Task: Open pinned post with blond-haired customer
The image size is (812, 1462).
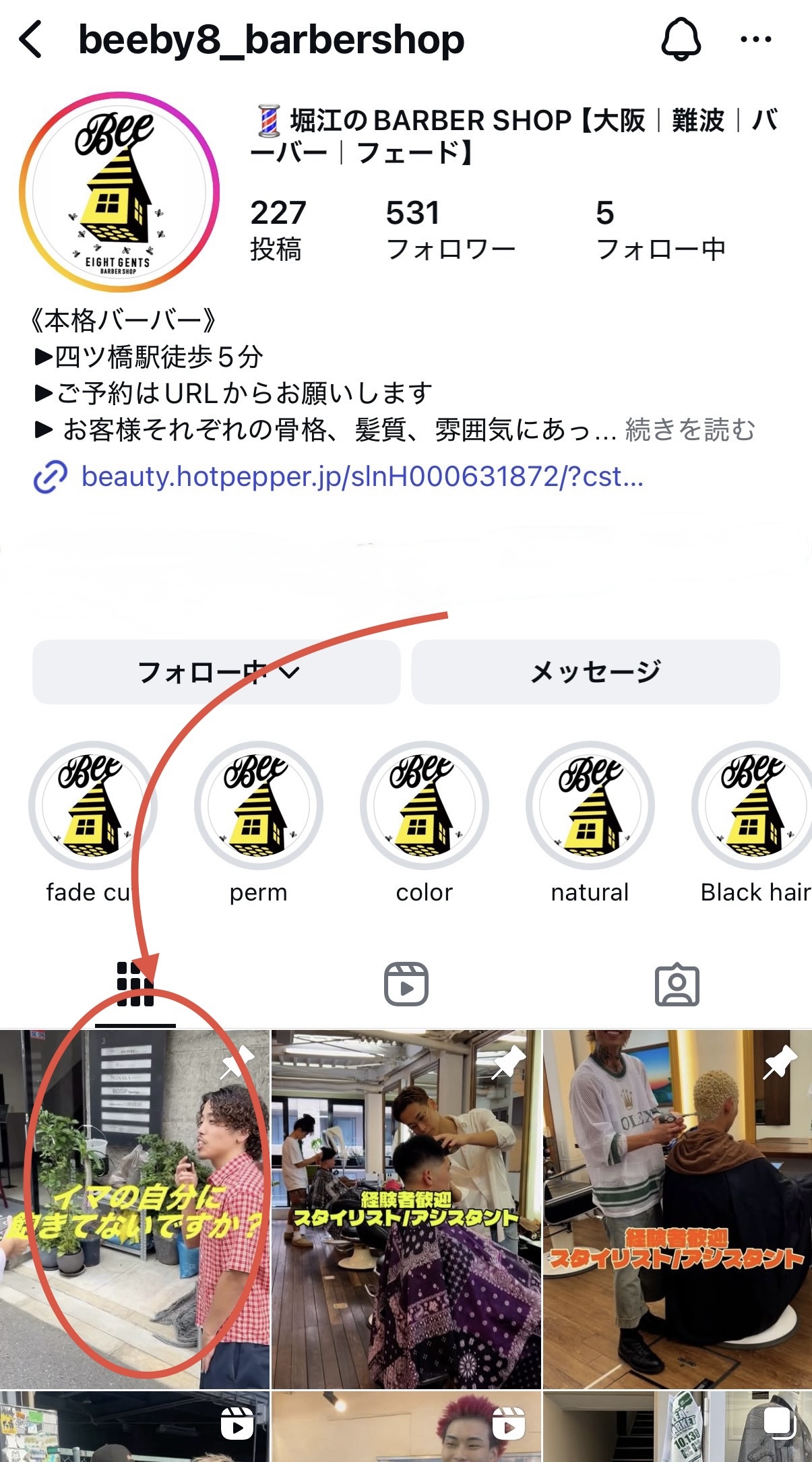Action: coord(677,1209)
